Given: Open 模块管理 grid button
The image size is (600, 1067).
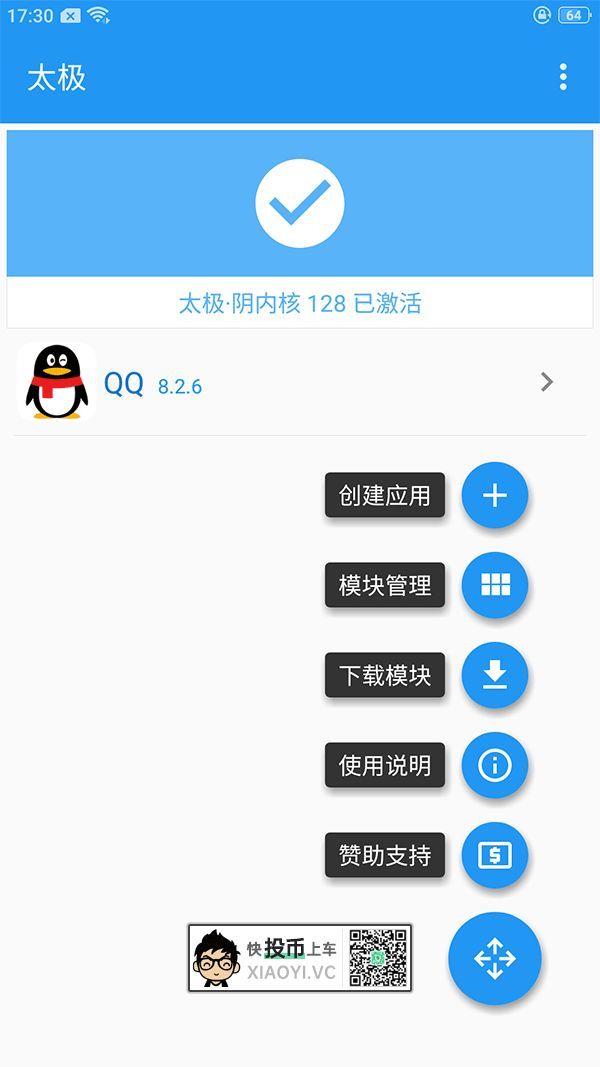Looking at the screenshot, I should coord(494,585).
